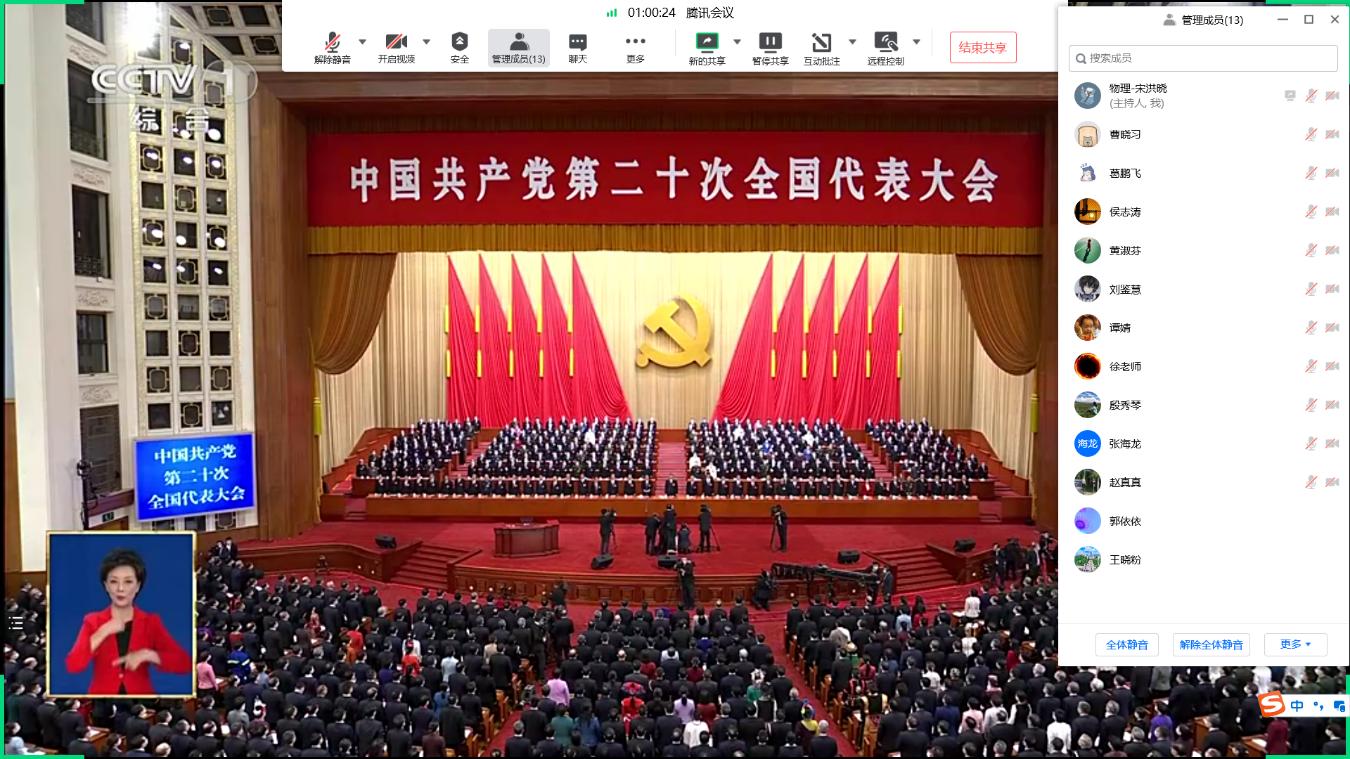The image size is (1350, 759).
Task: Tap the 搜索成员 search field
Action: tap(1203, 58)
